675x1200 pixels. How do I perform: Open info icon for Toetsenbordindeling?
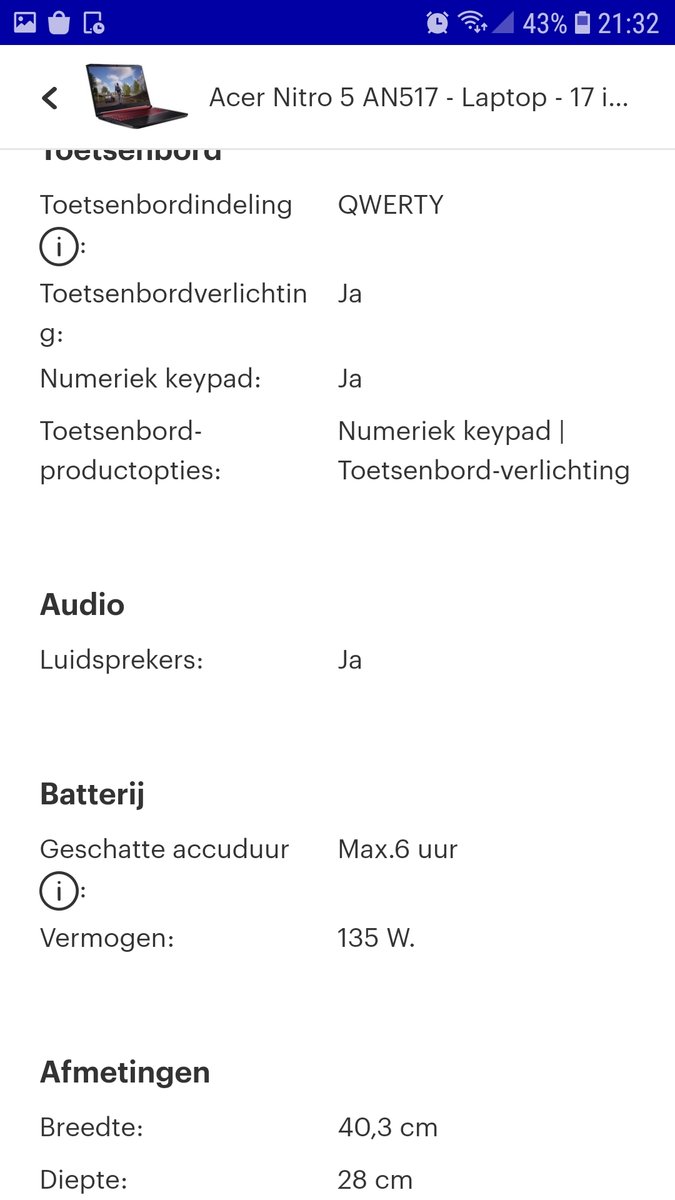59,246
